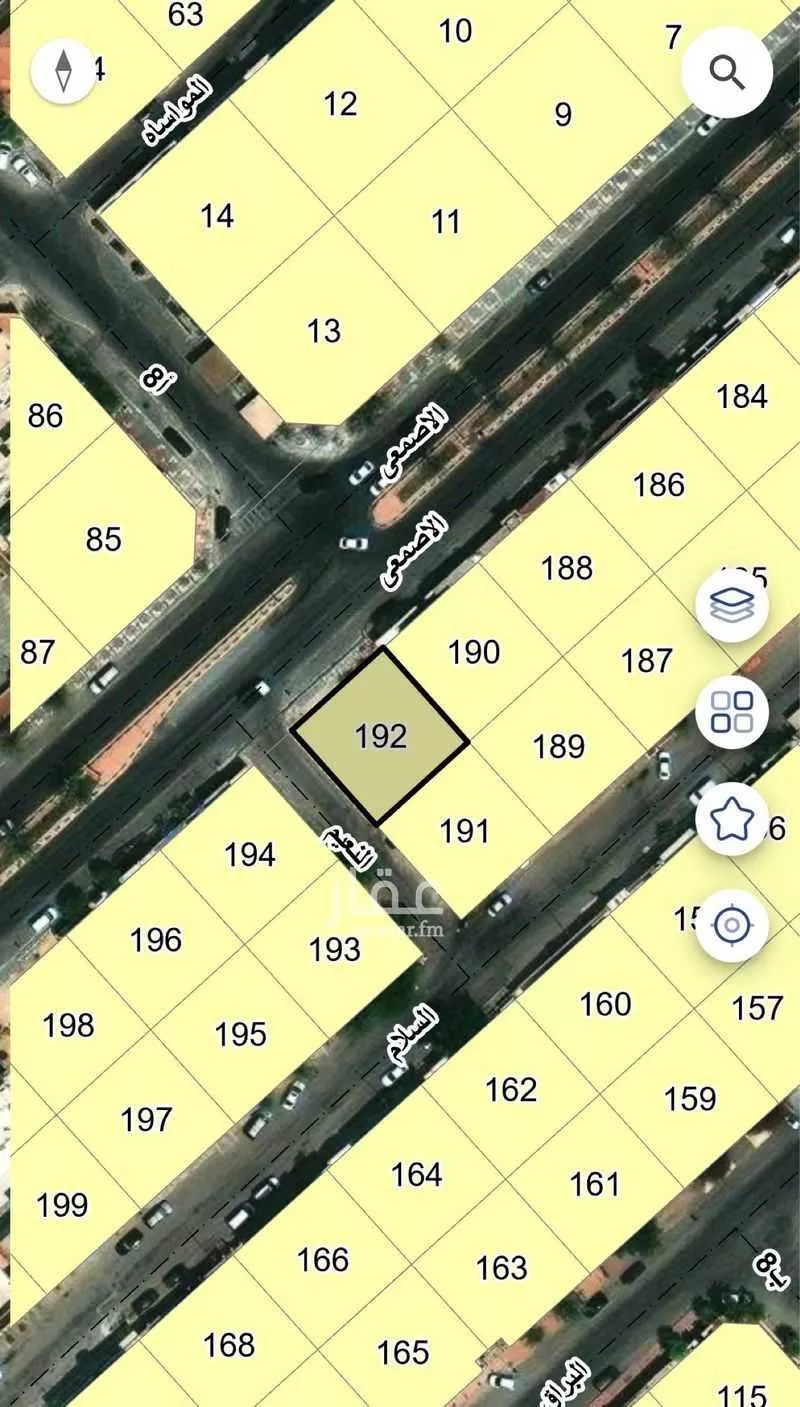Open the map search magnifier
Image resolution: width=800 pixels, height=1407 pixels.
[x=727, y=71]
